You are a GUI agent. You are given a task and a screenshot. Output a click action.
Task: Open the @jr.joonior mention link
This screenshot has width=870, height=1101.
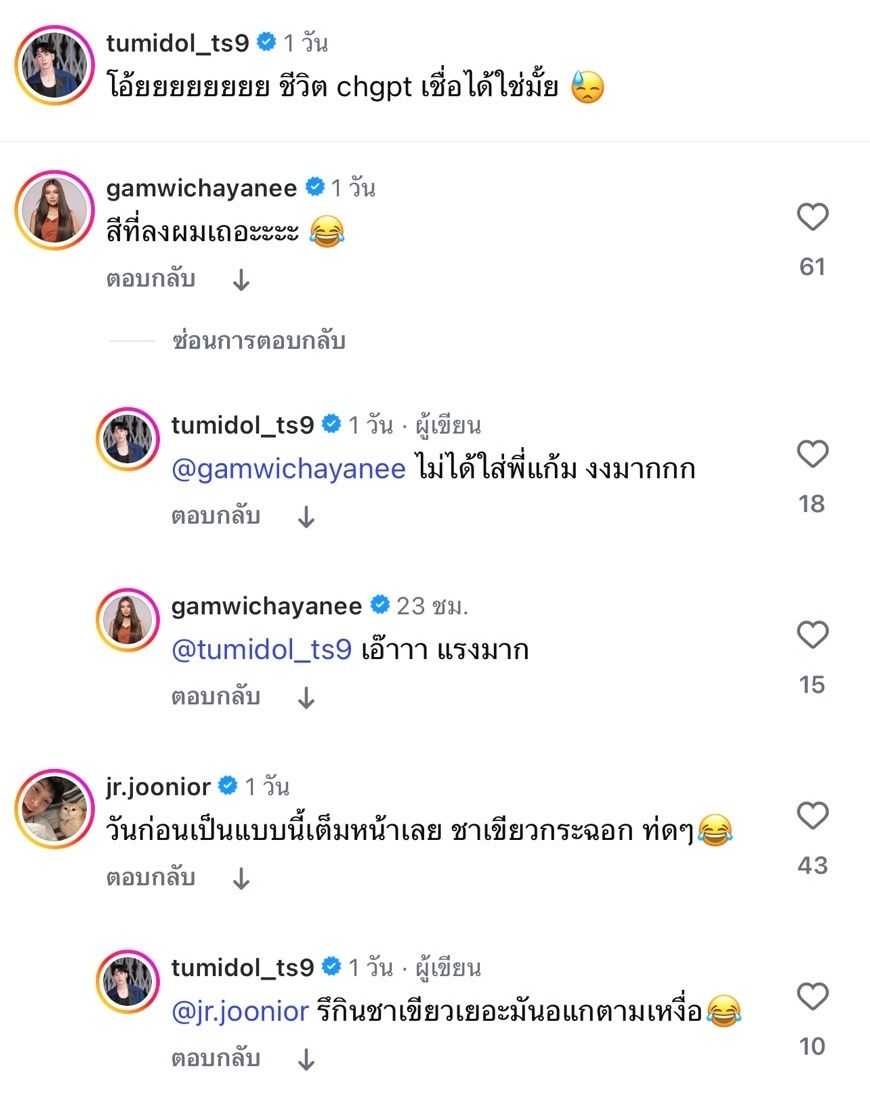point(240,1011)
